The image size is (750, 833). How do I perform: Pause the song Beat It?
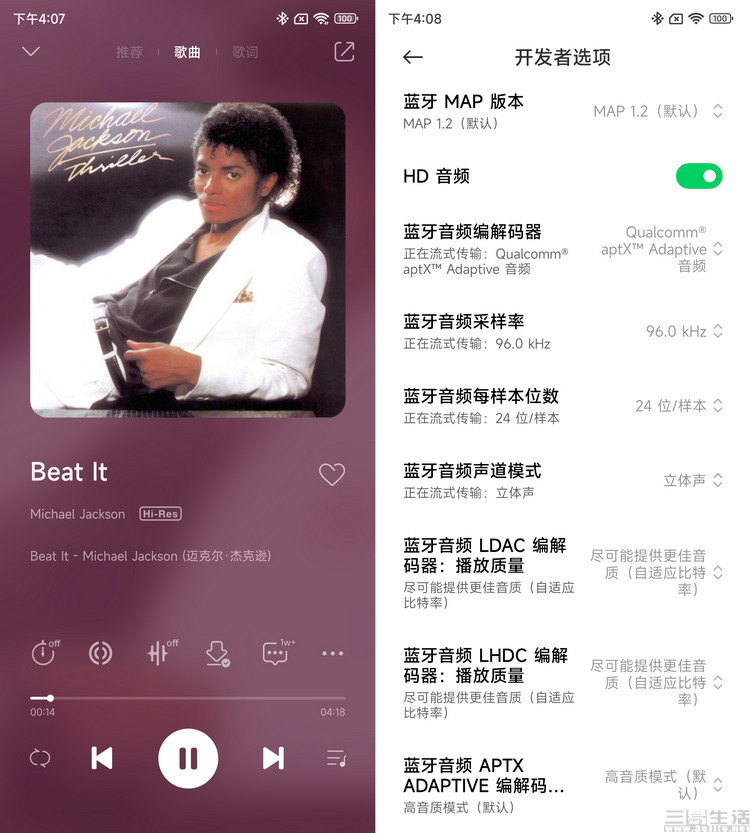[188, 758]
